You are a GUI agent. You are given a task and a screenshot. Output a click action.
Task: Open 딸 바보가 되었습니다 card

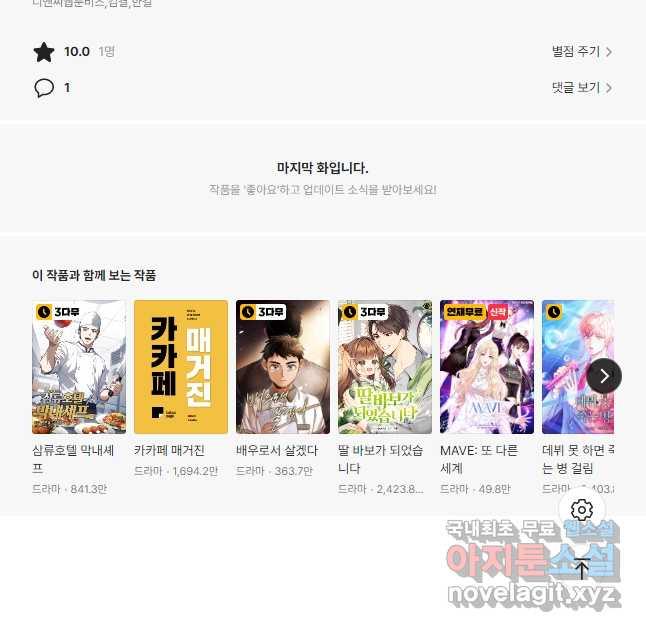point(385,366)
